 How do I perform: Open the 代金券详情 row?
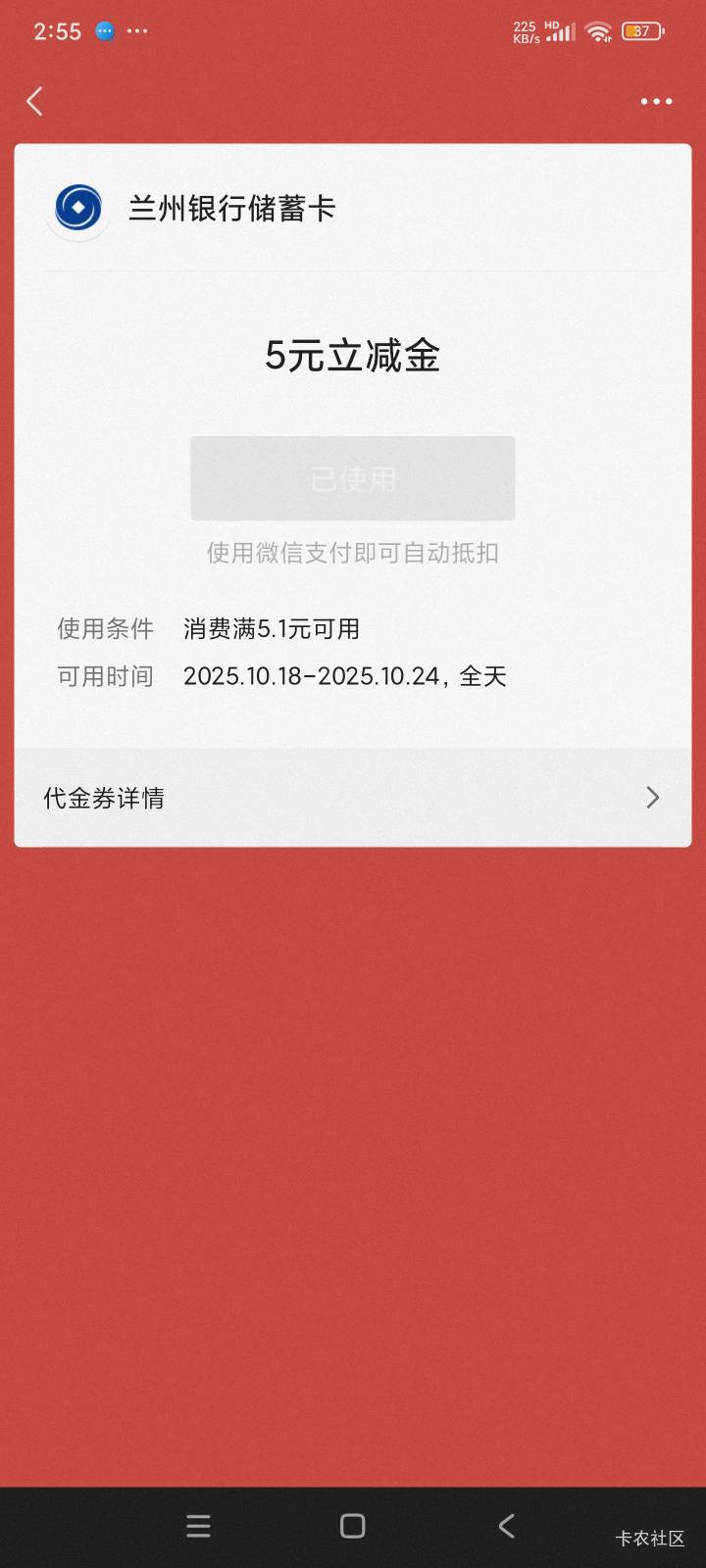(353, 798)
